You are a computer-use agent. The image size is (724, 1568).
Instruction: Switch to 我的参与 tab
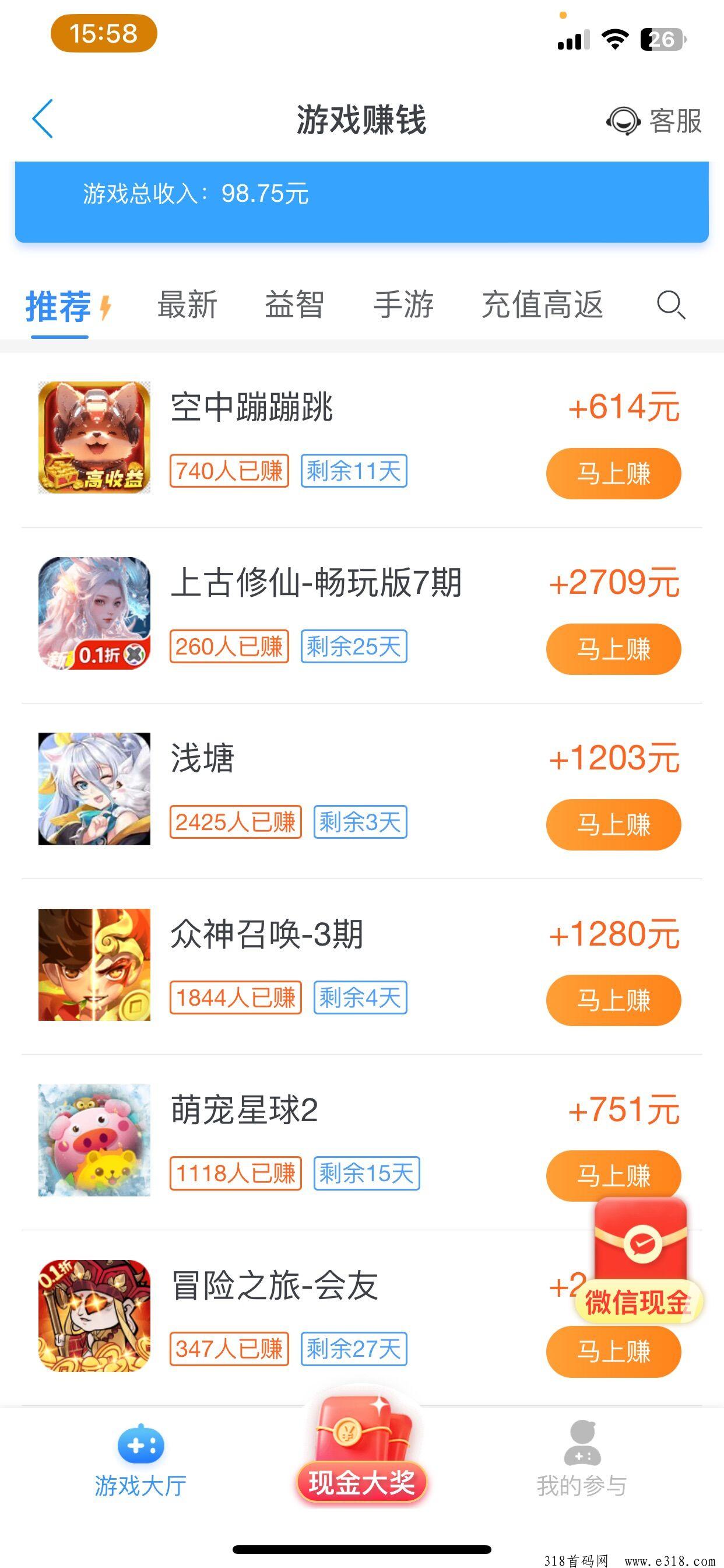[x=582, y=1461]
